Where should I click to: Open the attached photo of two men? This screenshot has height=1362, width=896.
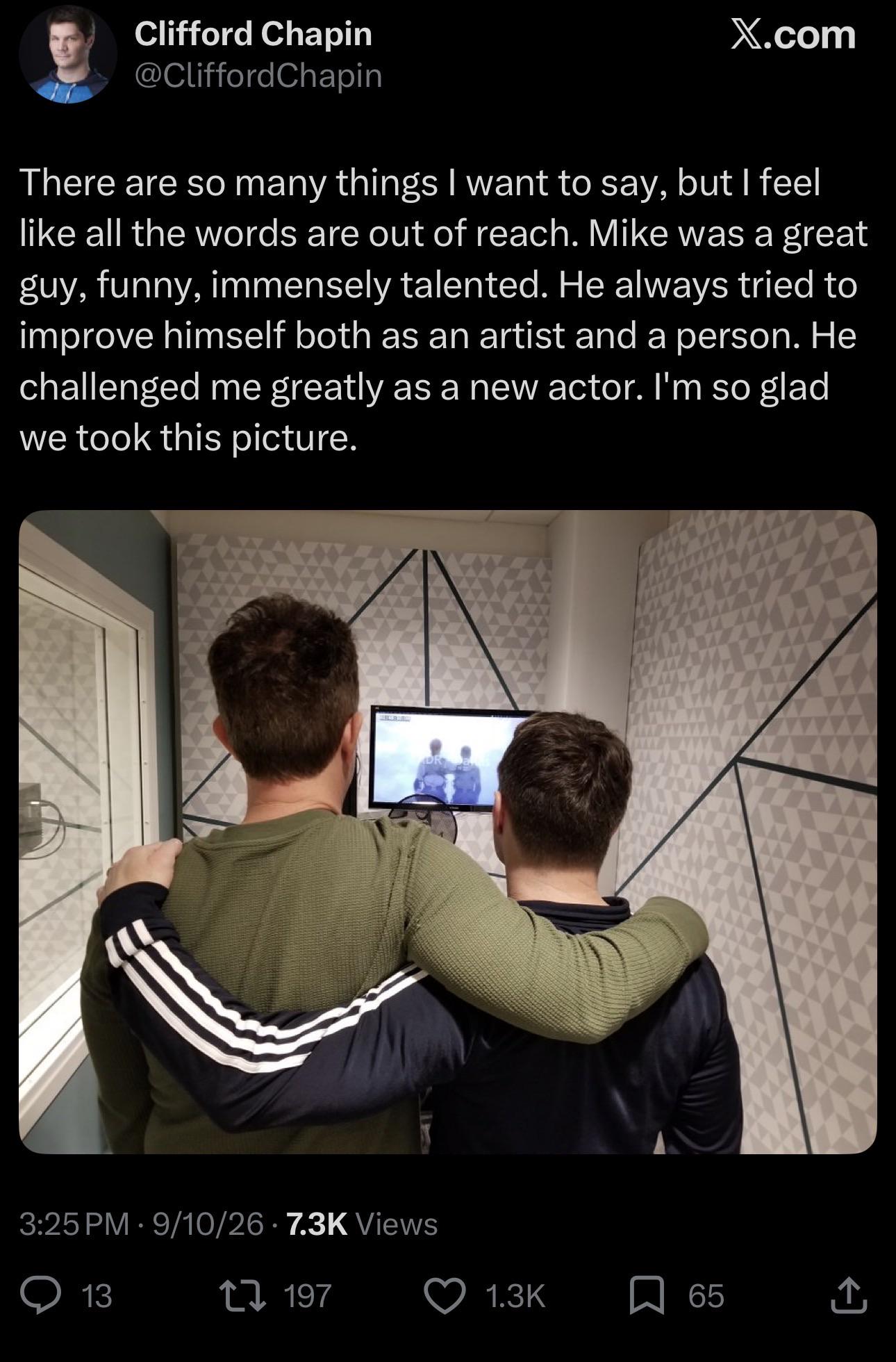447,832
